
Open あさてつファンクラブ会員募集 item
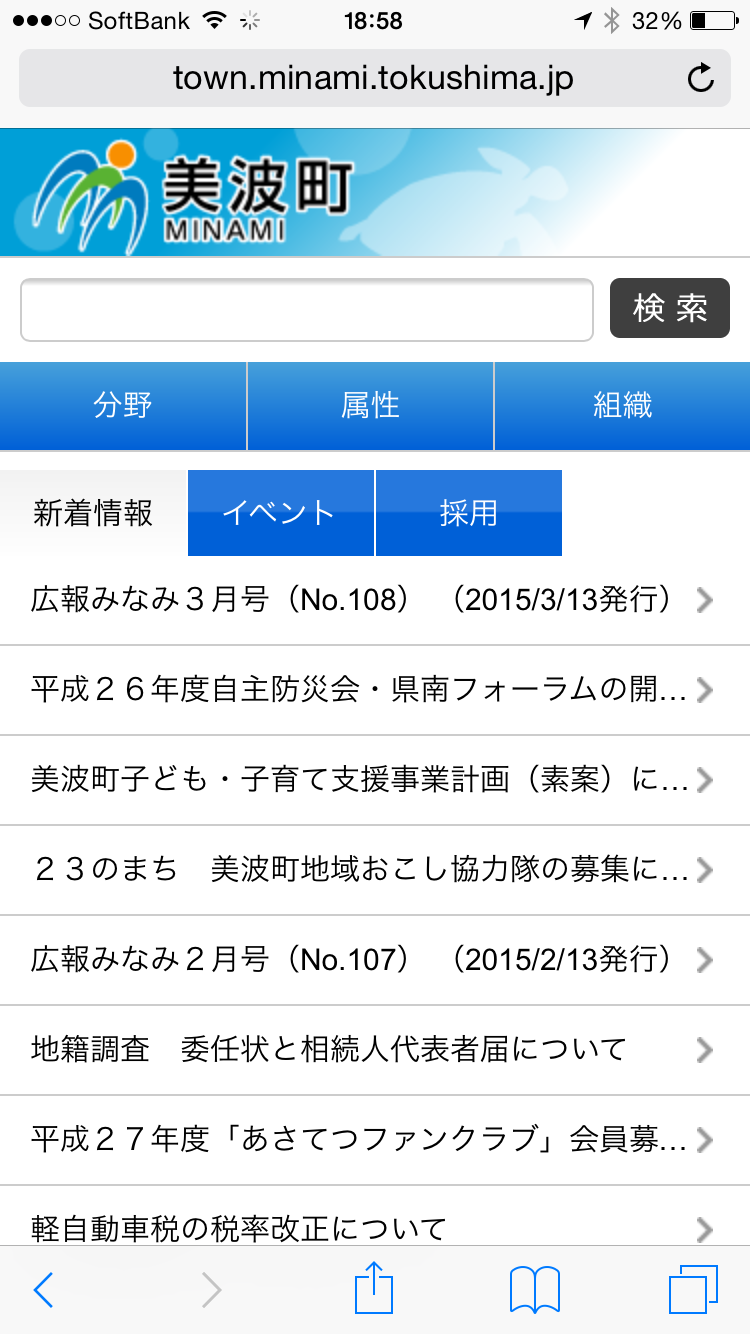[x=375, y=1140]
